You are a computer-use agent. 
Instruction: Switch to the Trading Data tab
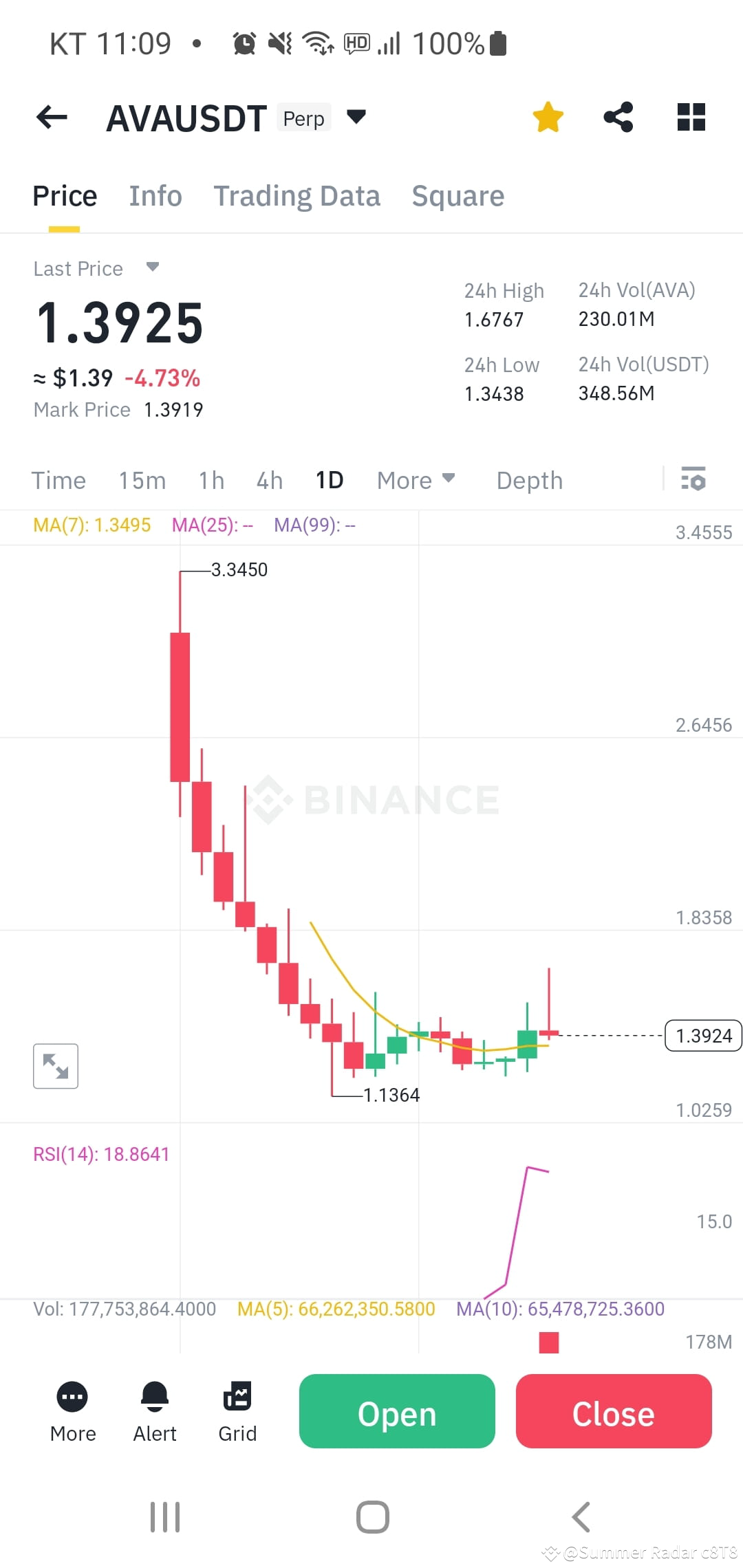[297, 196]
